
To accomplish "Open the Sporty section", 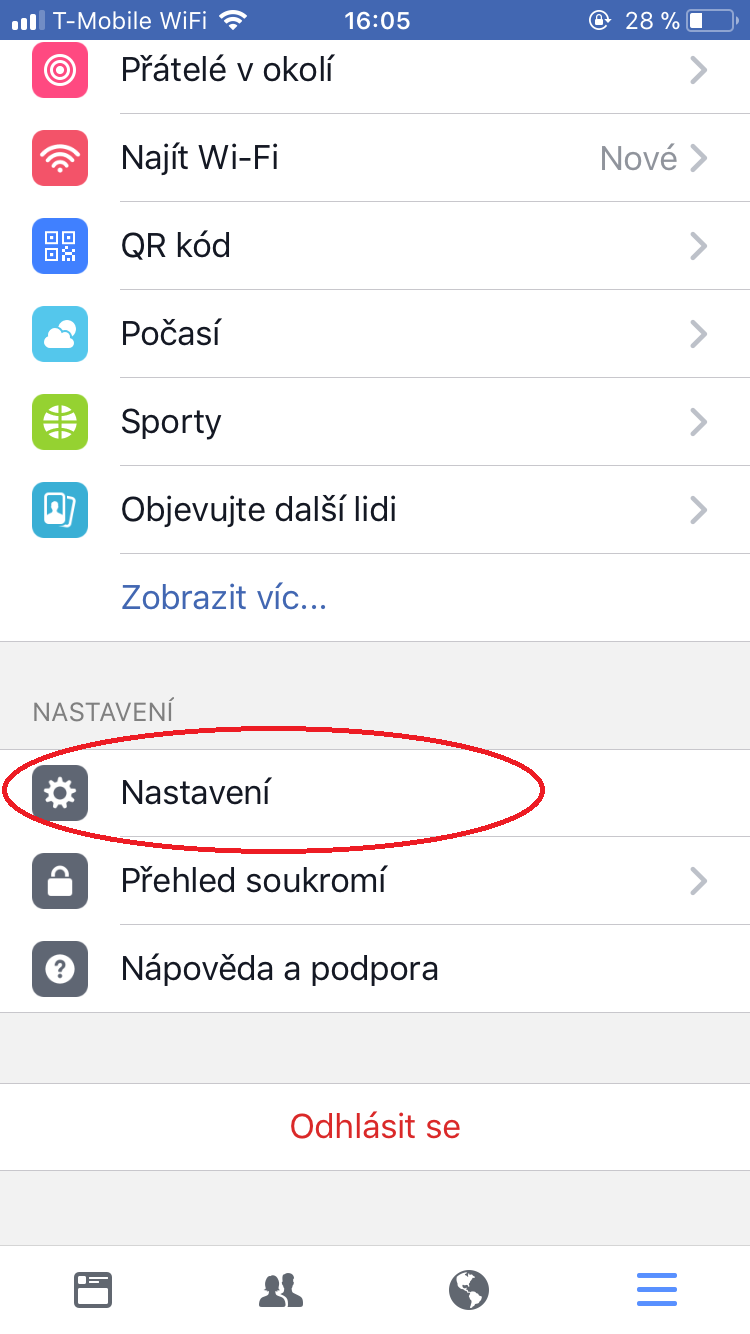I will point(375,422).
